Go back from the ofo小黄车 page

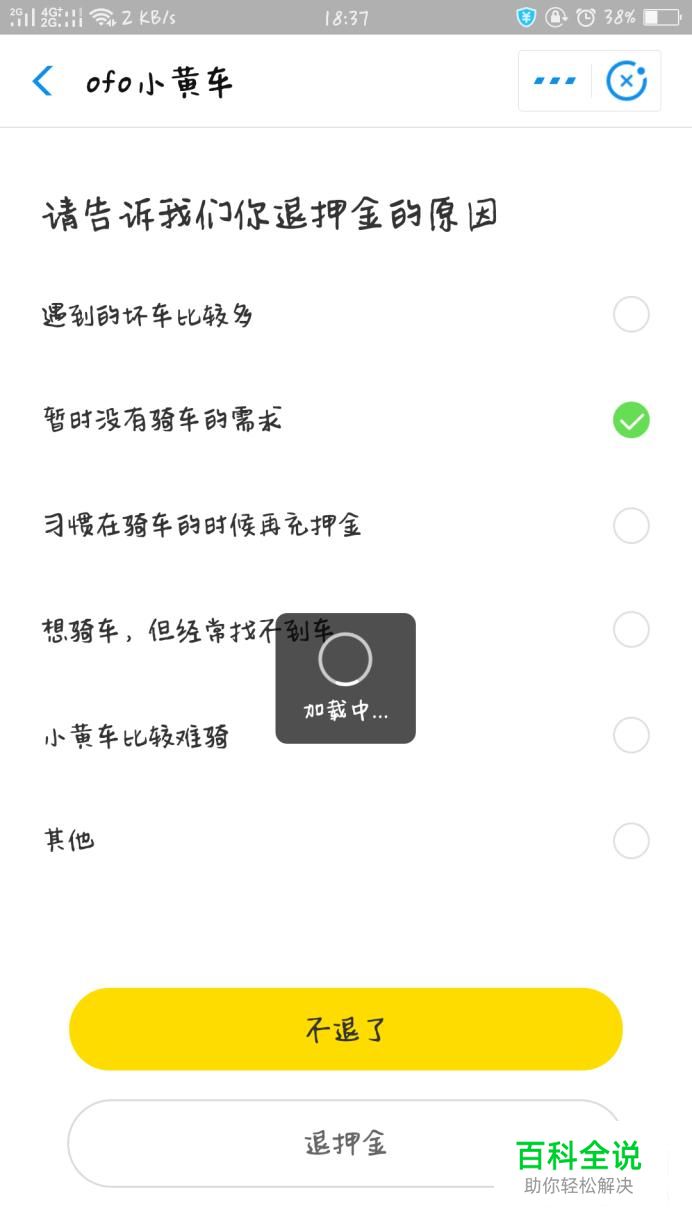(x=42, y=81)
